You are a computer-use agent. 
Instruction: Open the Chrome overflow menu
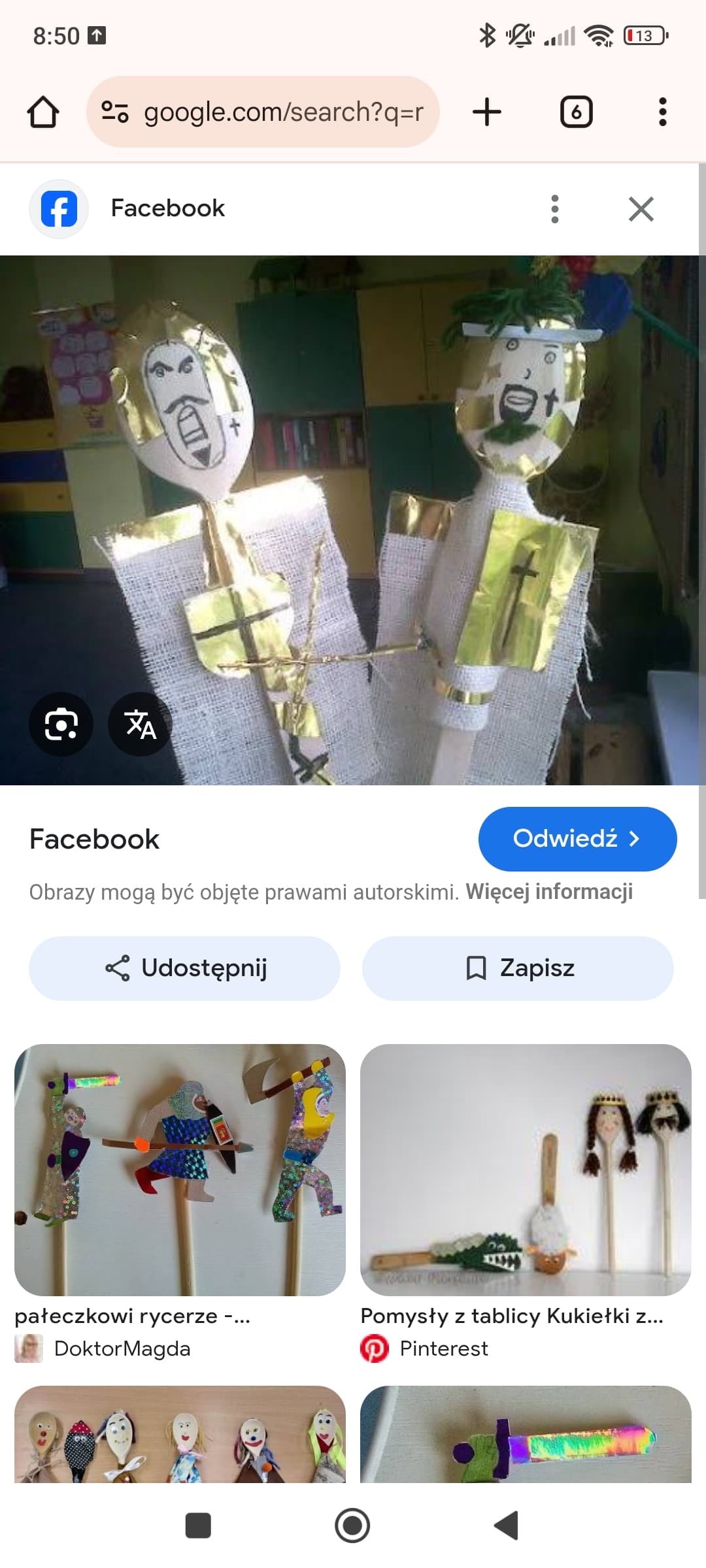coord(662,112)
